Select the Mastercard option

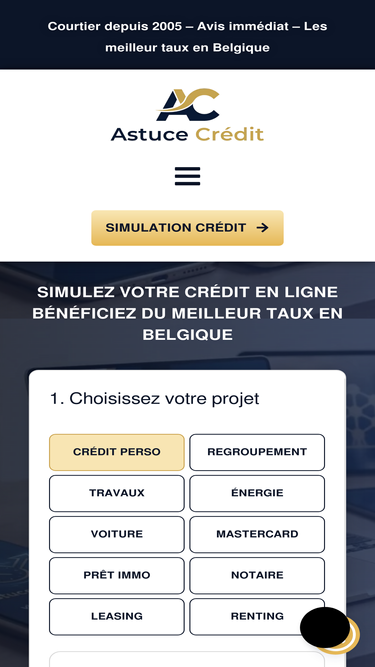(x=257, y=534)
